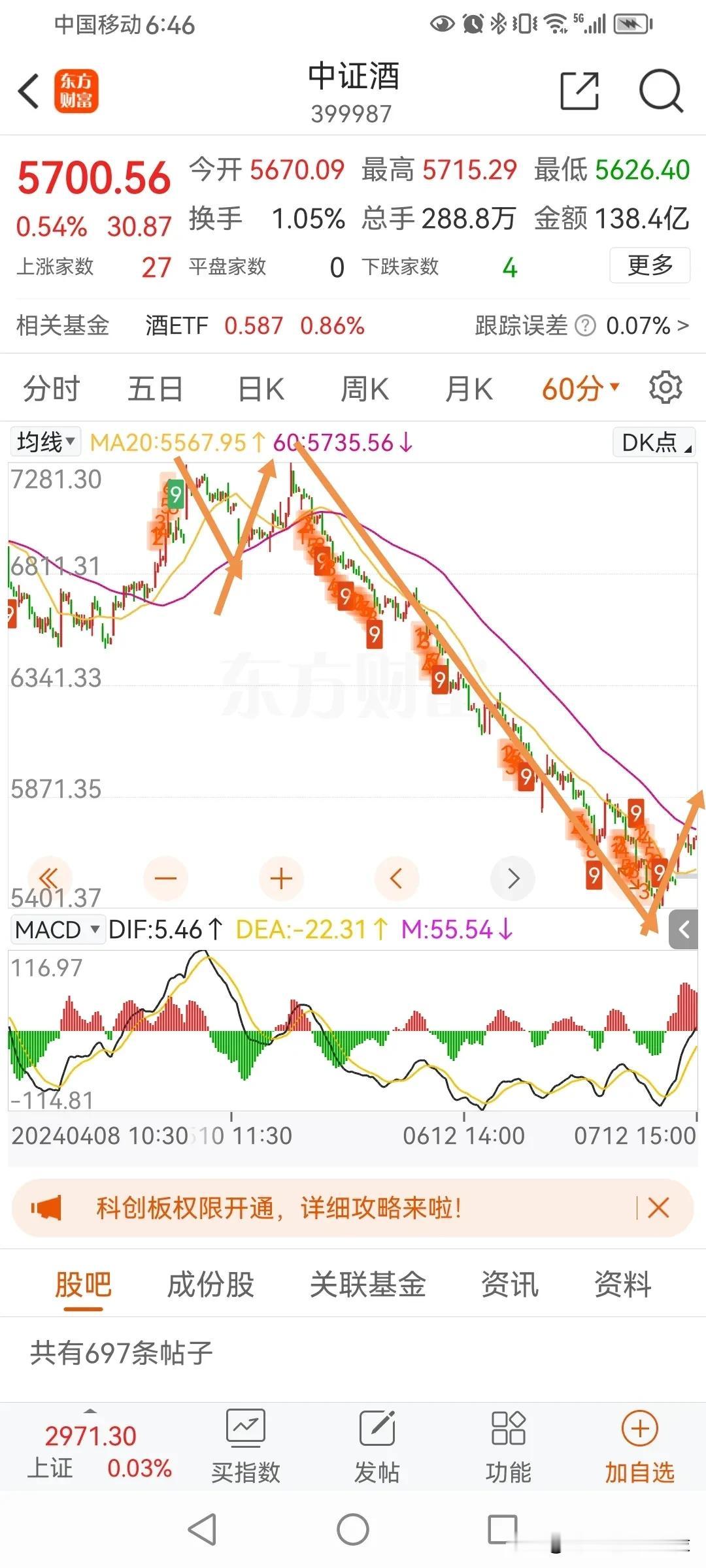The image size is (706, 1568).
Task: Expand the 均线 indicator dropdown
Action: point(45,442)
